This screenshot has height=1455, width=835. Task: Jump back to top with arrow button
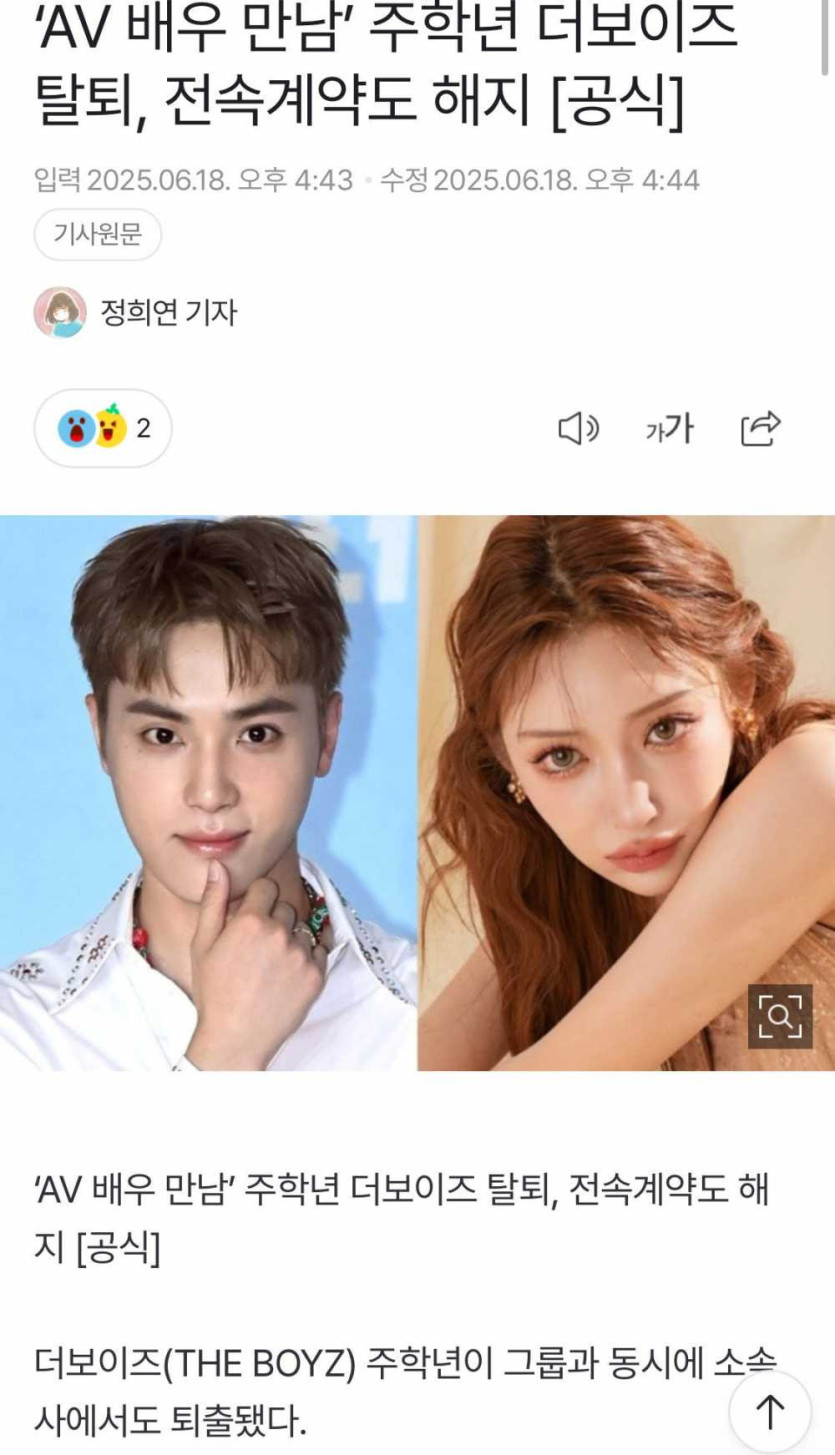[x=769, y=1411]
